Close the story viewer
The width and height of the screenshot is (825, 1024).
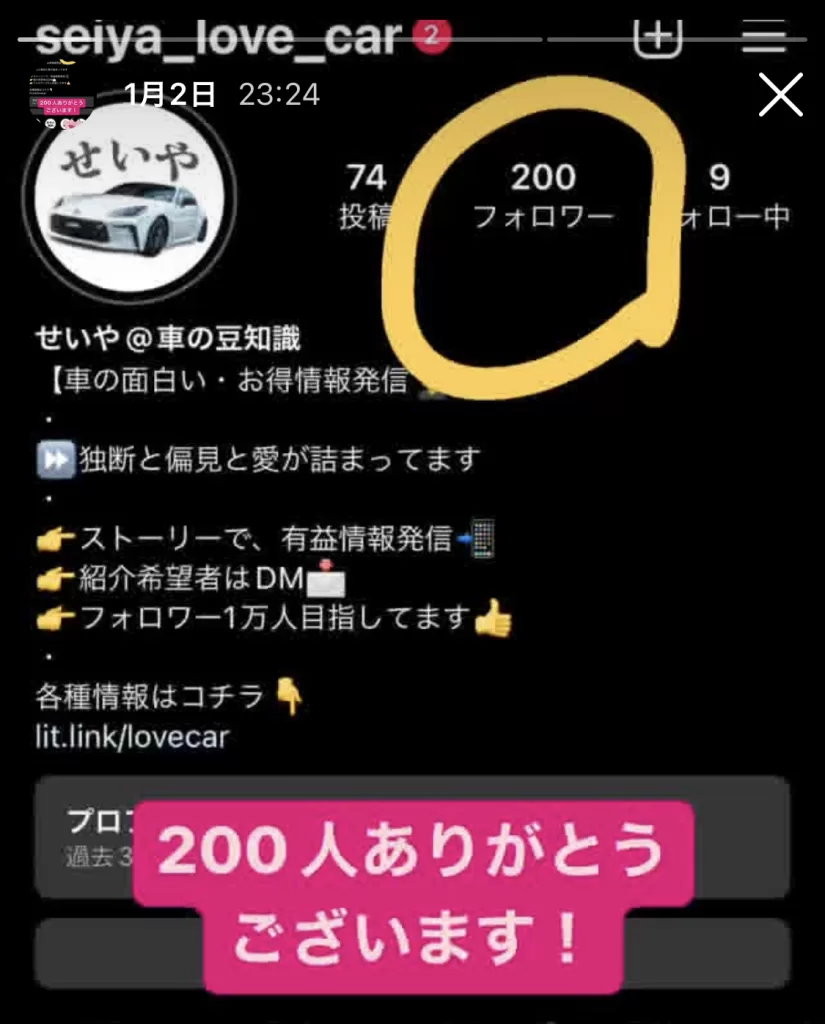781,95
